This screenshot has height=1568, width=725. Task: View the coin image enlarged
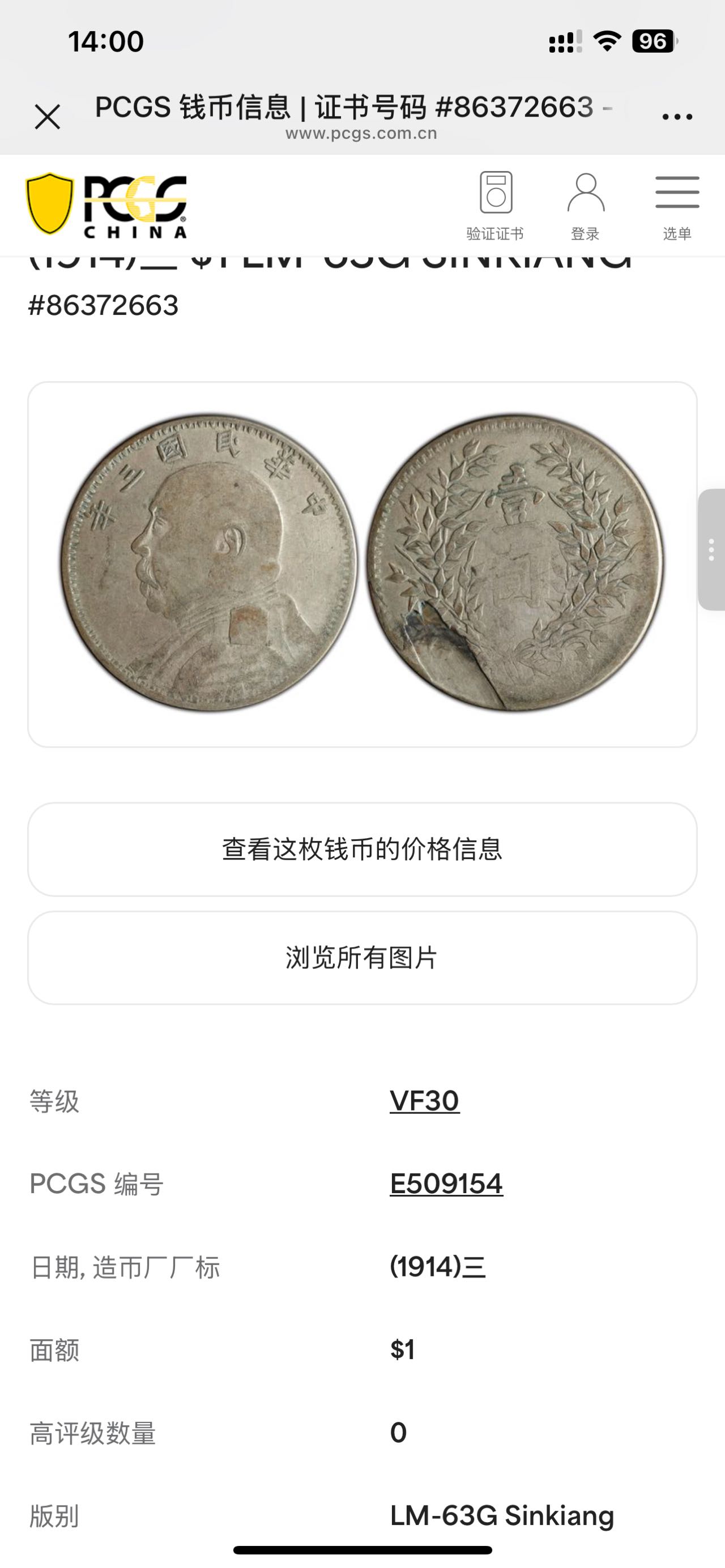362,563
